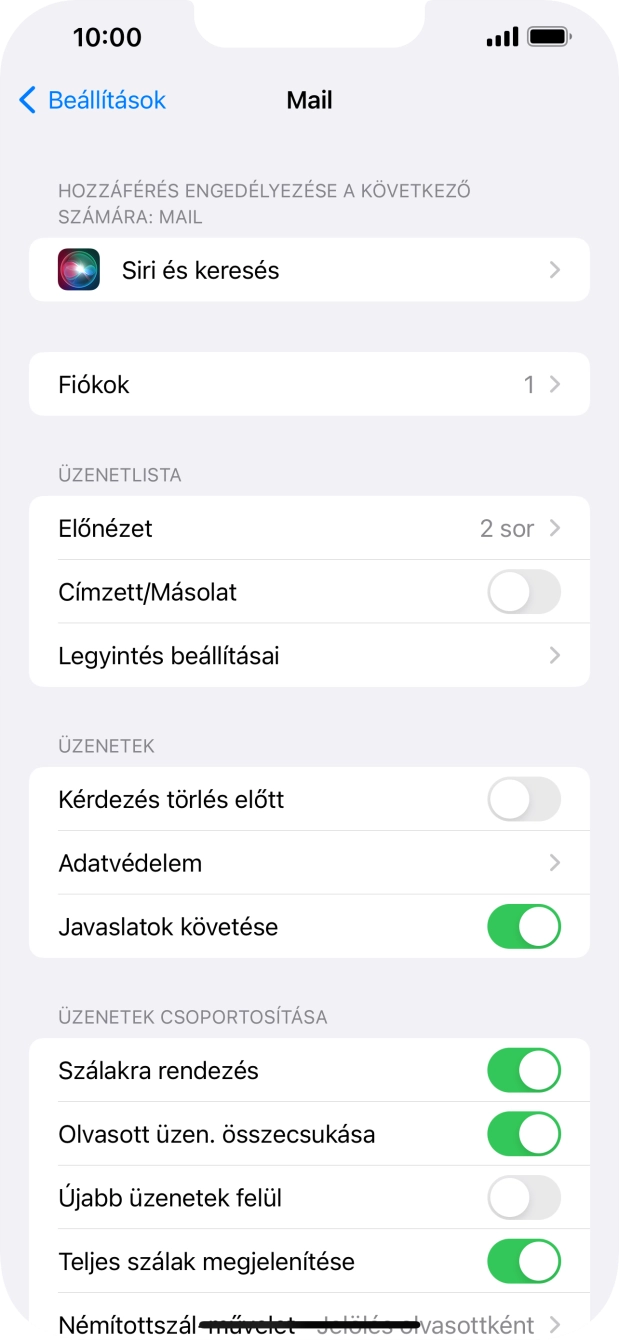619x1340 pixels.
Task: Disable Javaslatok követése
Action: (x=523, y=927)
